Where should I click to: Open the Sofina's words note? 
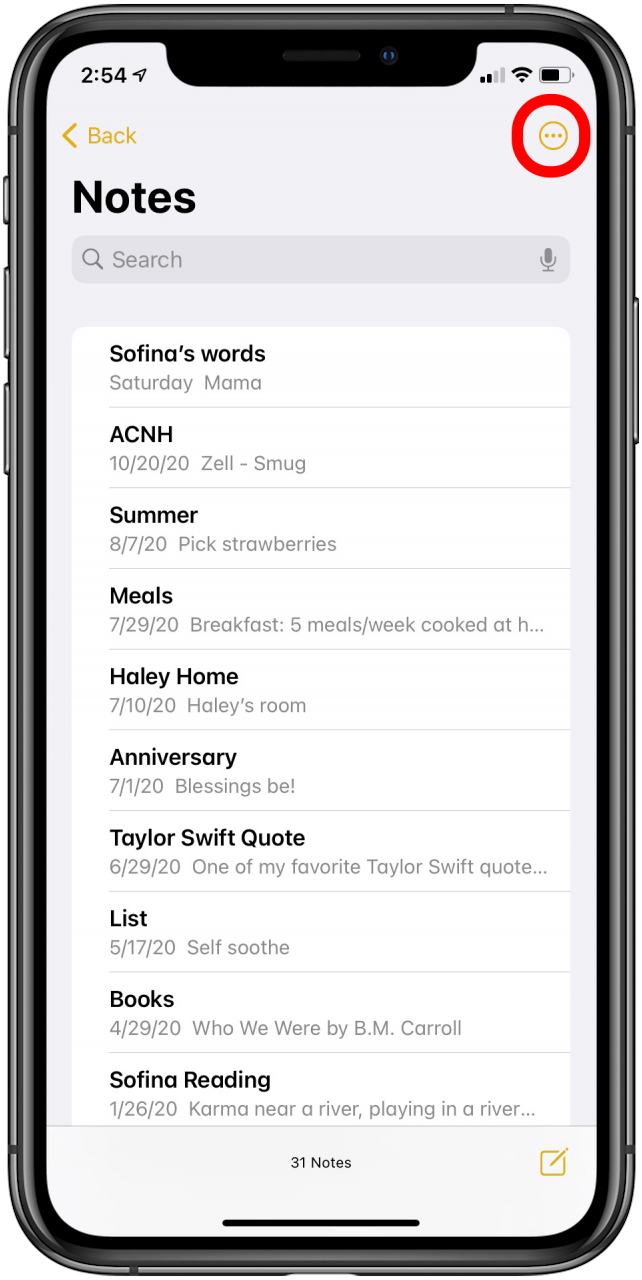point(320,367)
